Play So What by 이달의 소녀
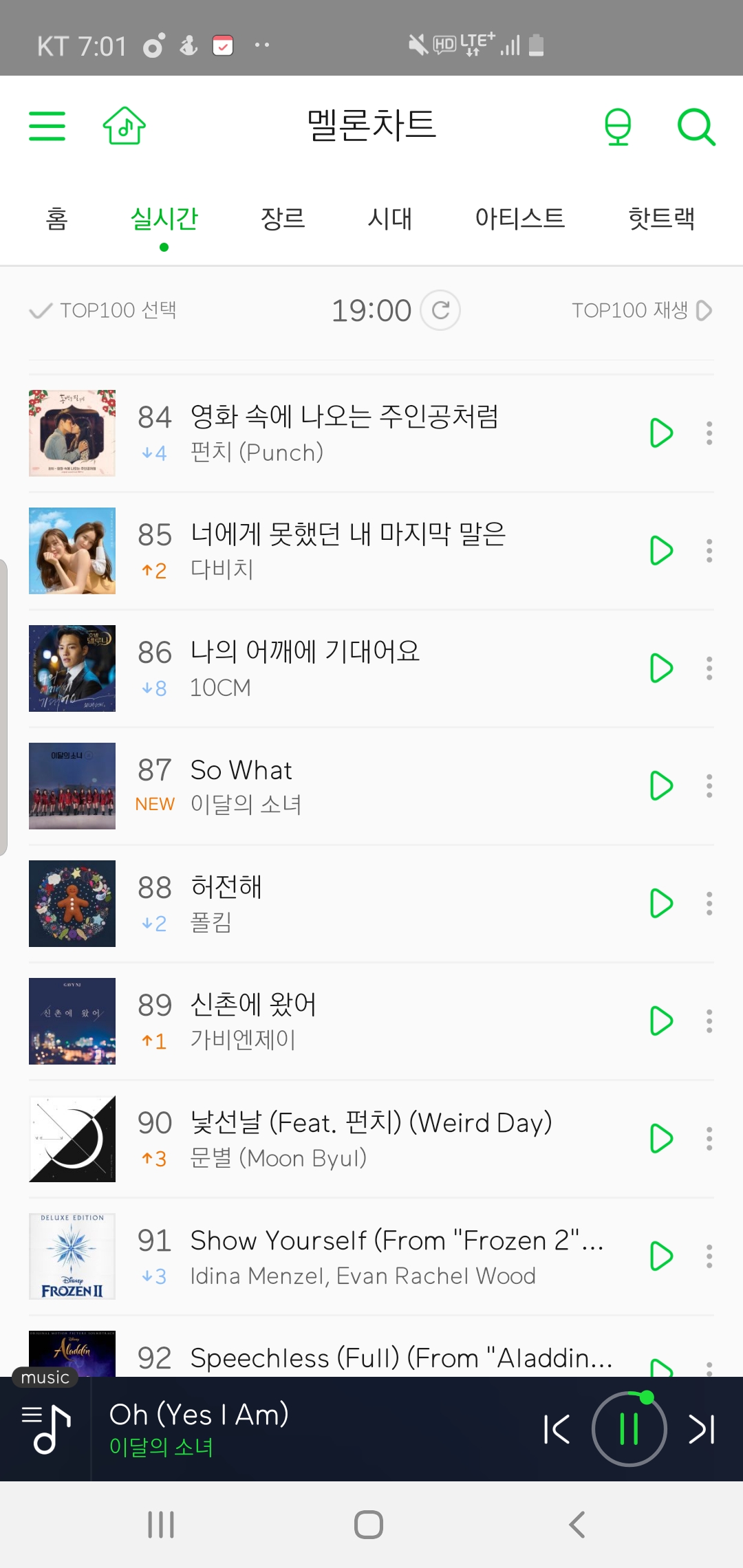 click(660, 786)
